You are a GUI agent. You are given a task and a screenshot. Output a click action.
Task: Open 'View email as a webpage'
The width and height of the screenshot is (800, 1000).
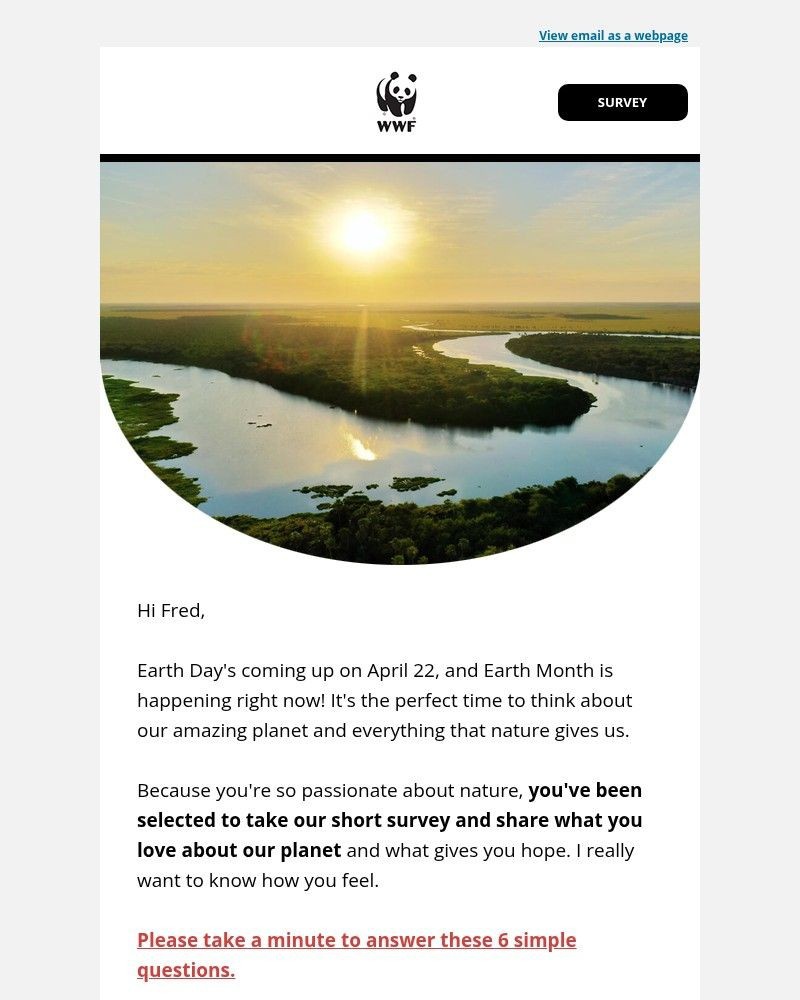[613, 35]
